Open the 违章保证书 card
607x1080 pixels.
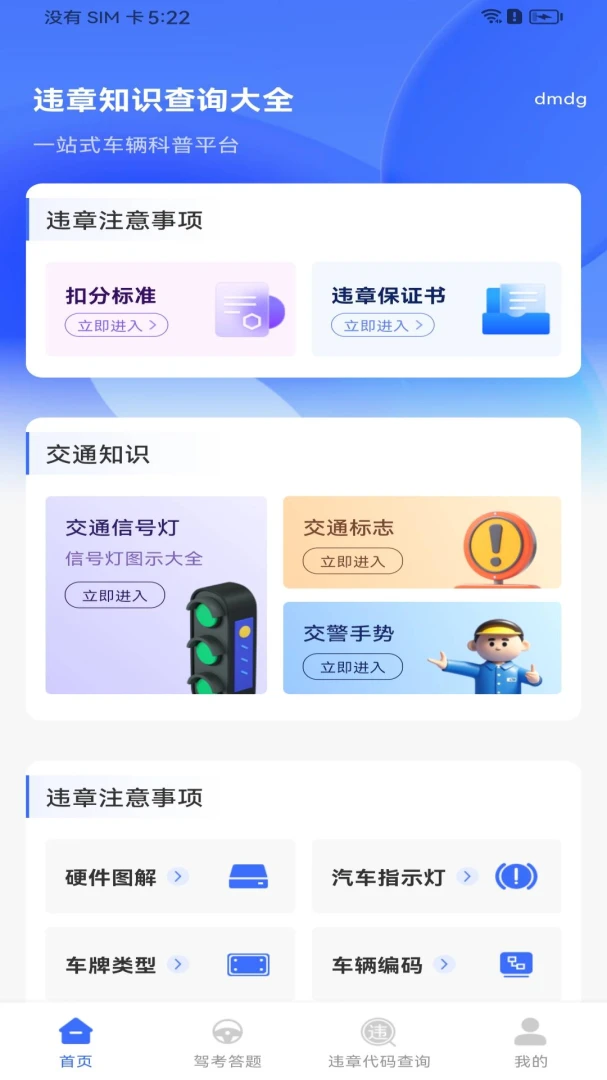click(x=436, y=309)
